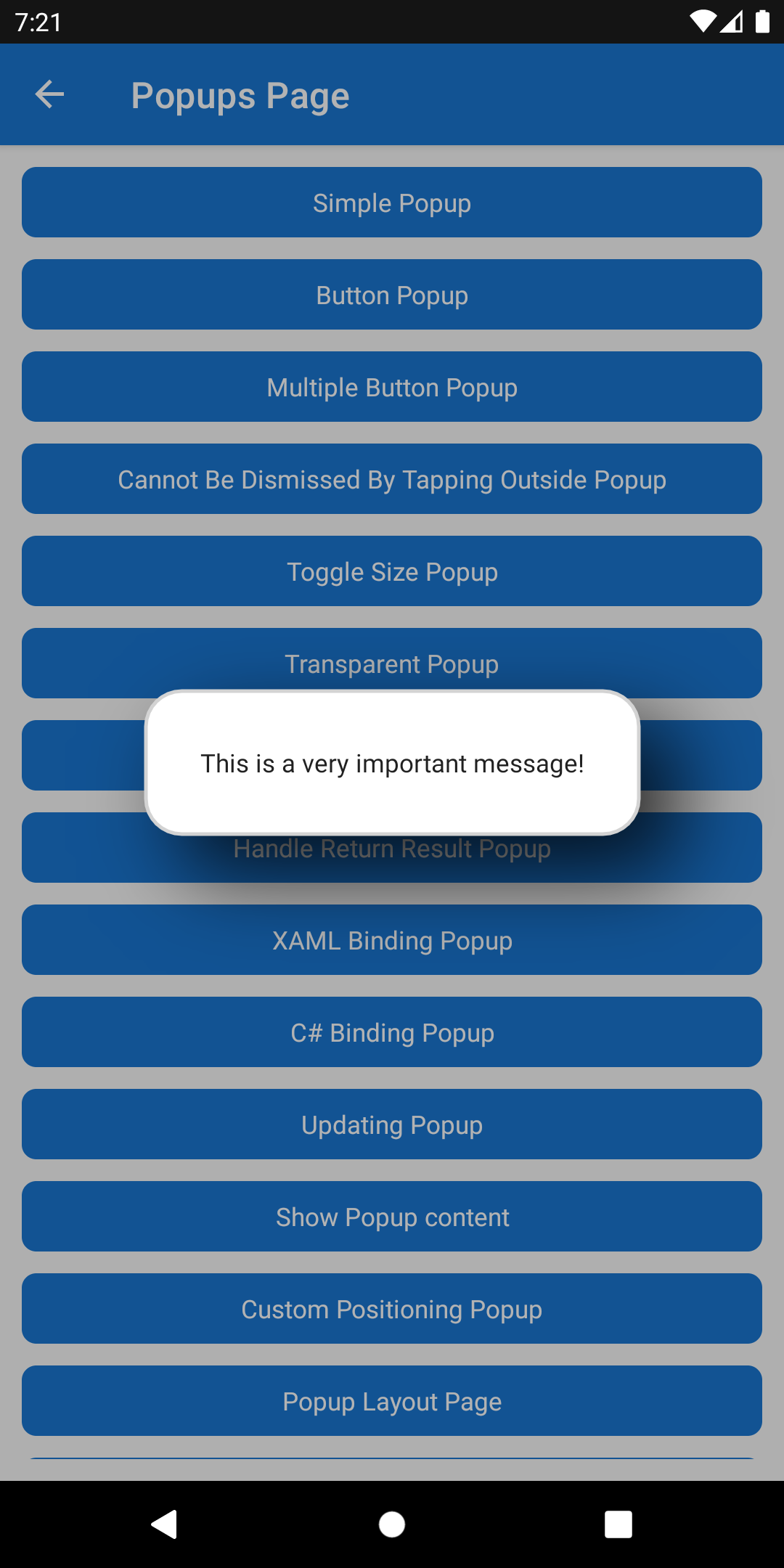Viewport: 784px width, 1568px height.
Task: Open the Button Popup
Action: click(392, 295)
